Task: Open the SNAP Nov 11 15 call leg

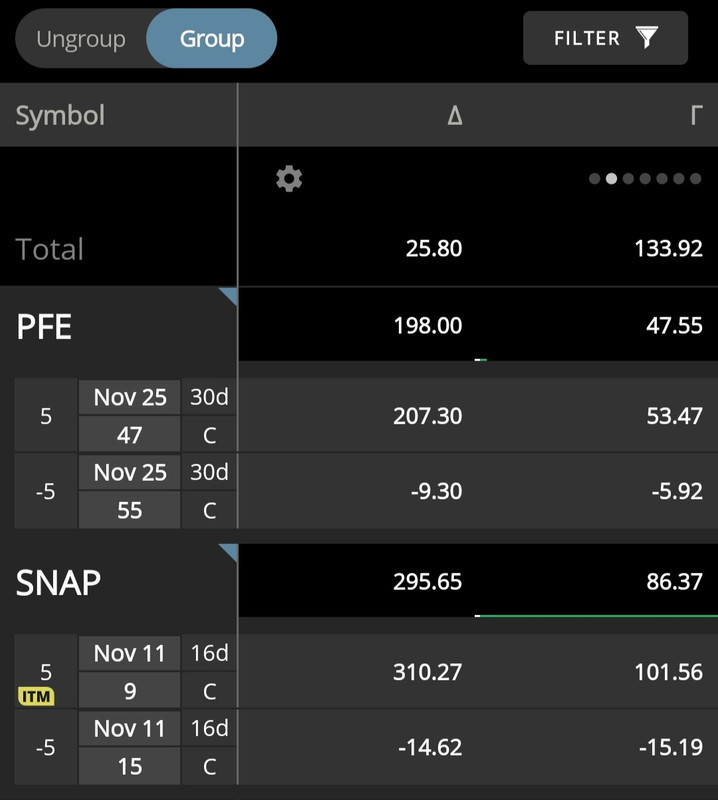Action: (x=129, y=747)
